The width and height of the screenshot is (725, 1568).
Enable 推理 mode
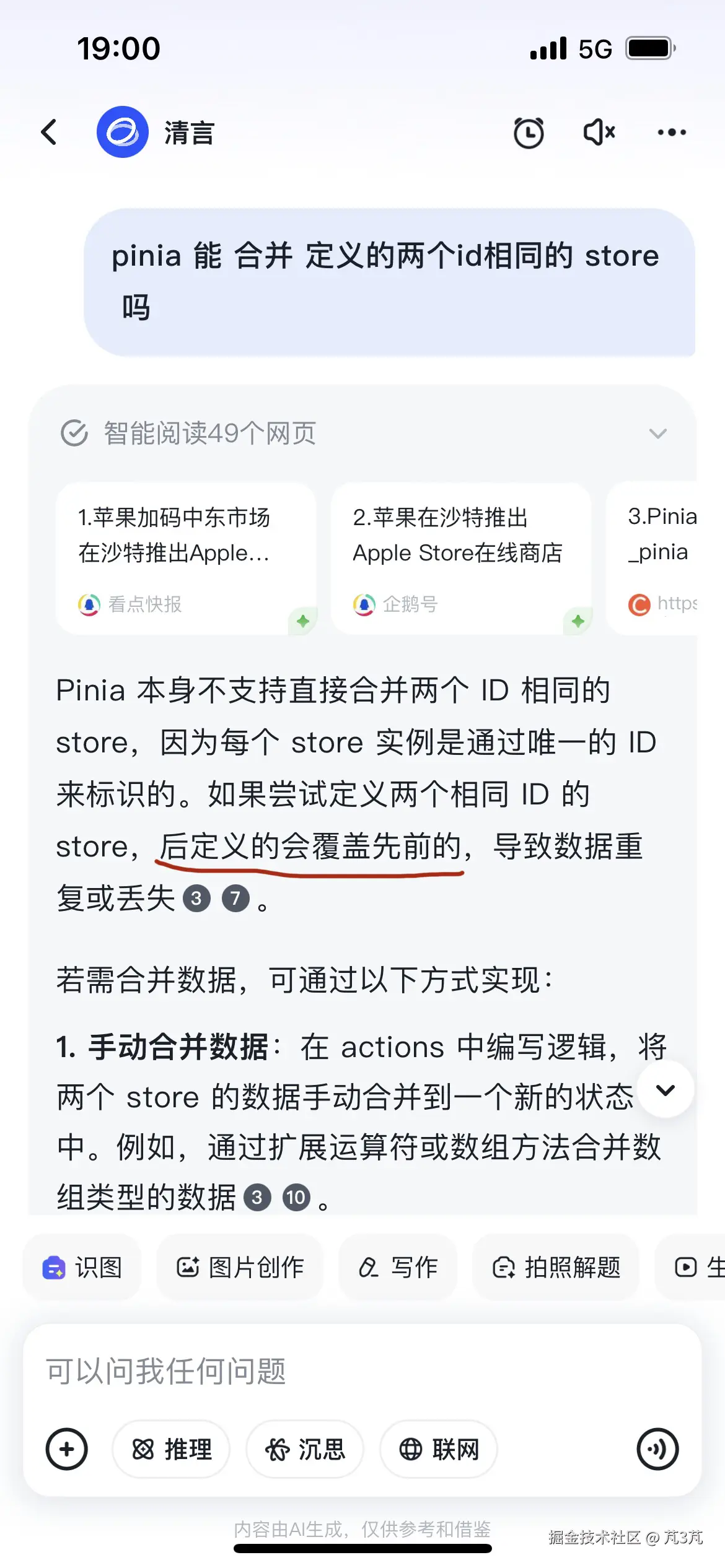172,1449
